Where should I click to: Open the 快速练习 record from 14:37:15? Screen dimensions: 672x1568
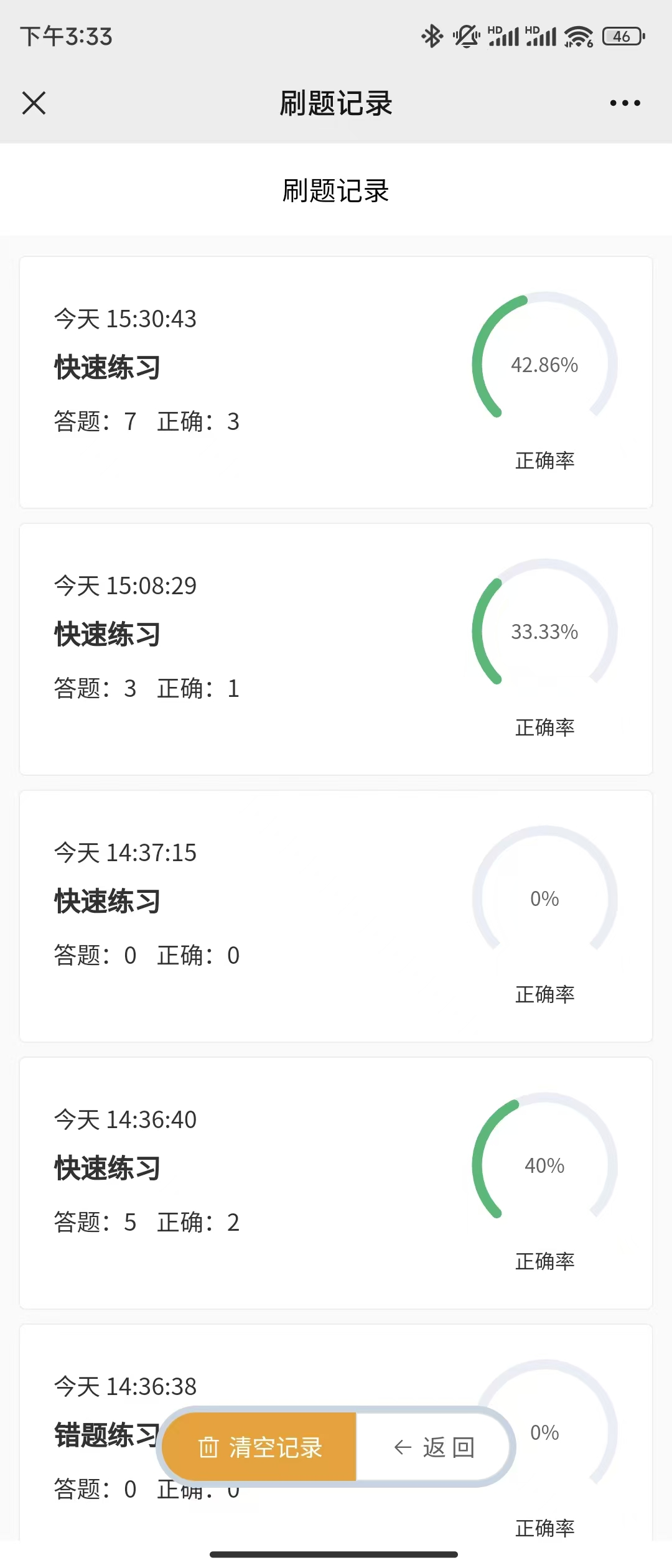(x=336, y=916)
